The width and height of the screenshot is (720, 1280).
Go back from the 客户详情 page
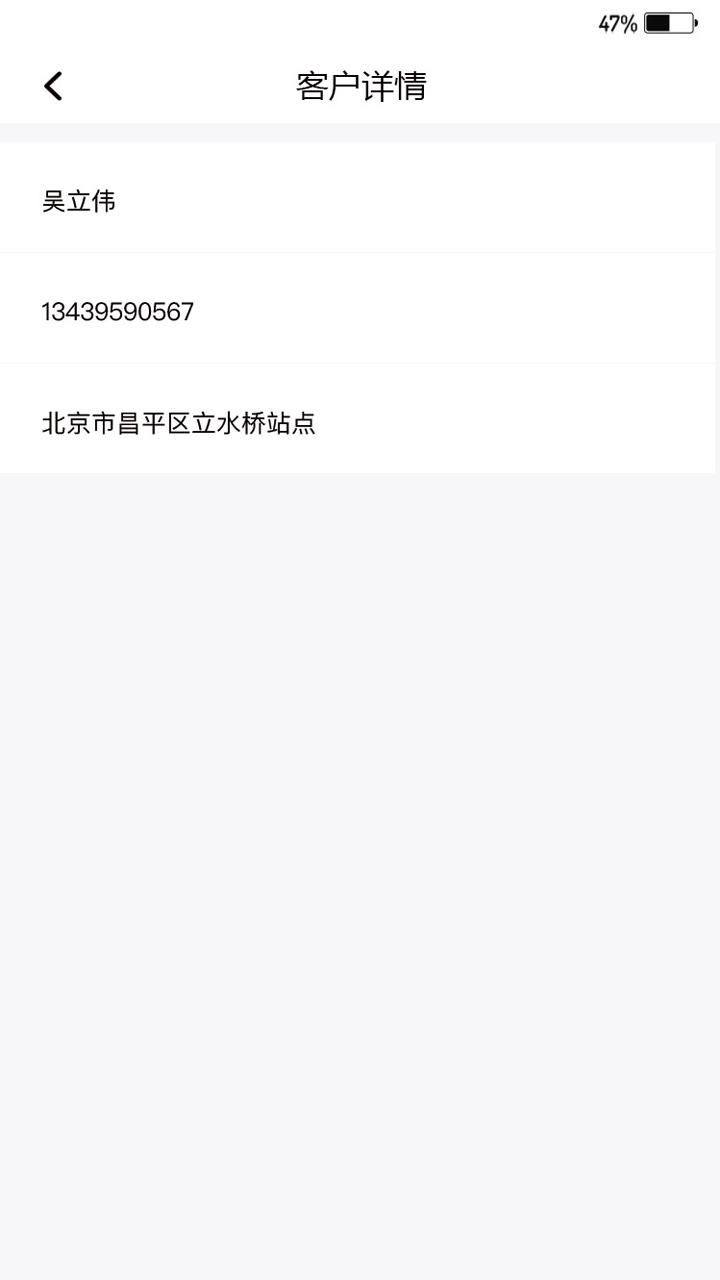pos(54,86)
